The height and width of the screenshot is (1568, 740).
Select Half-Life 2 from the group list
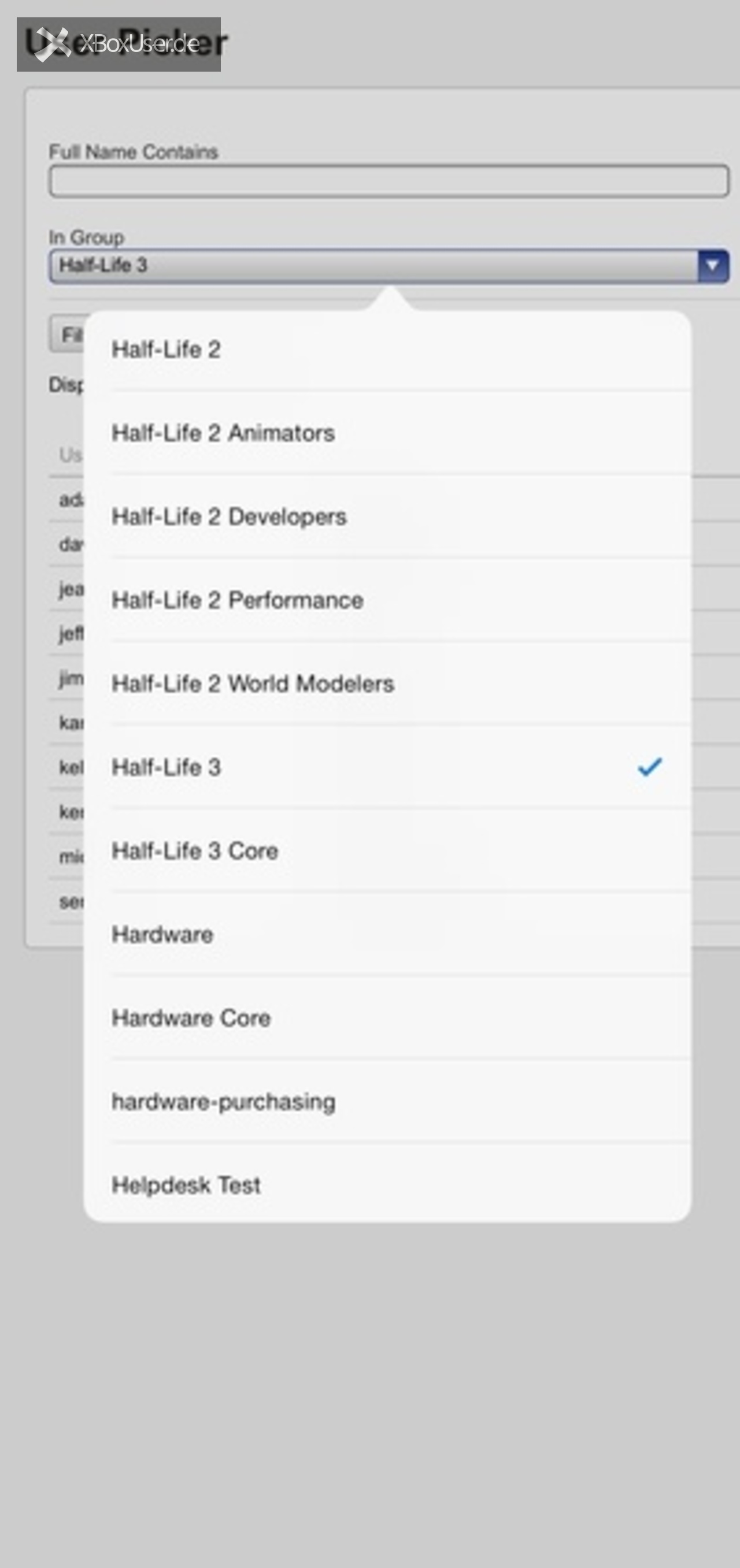click(x=387, y=350)
